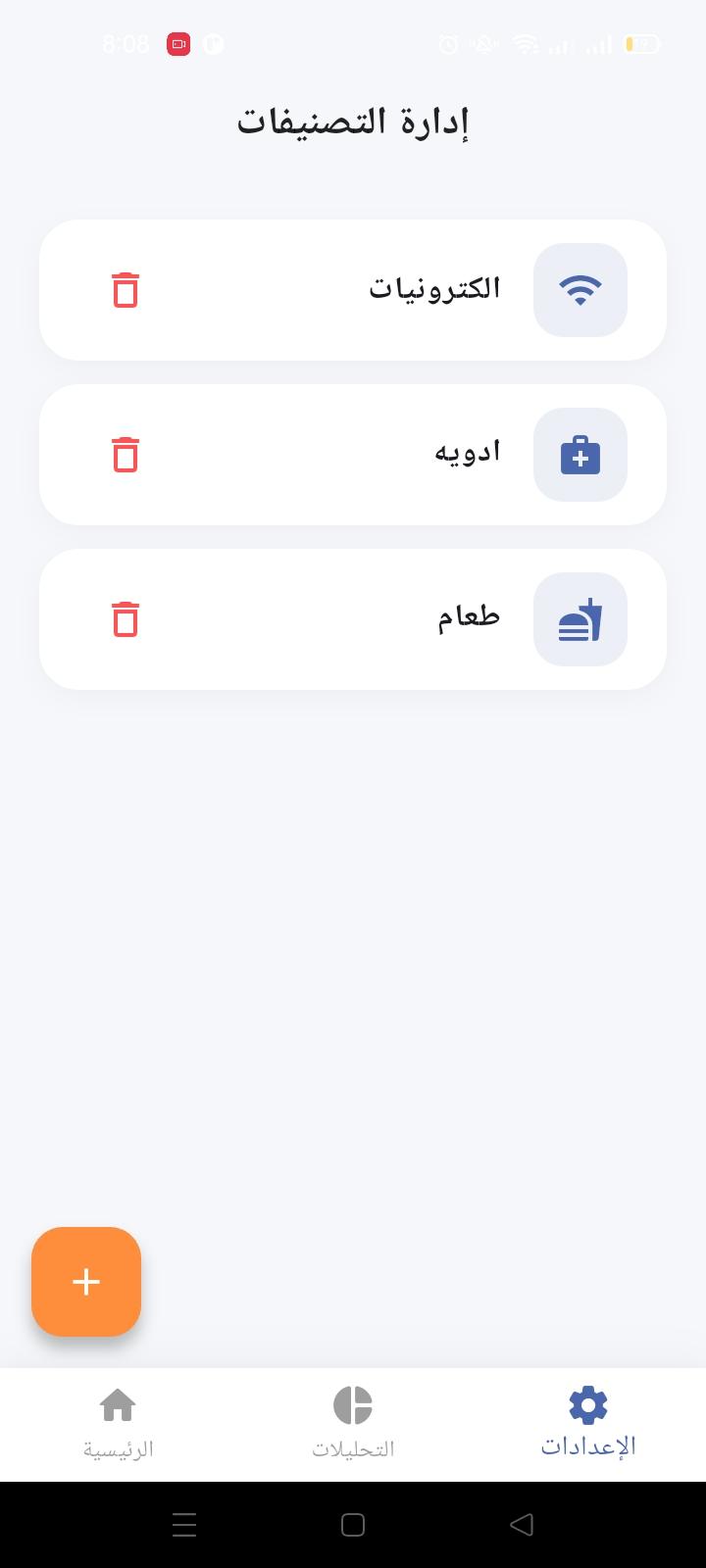Screen dimensions: 706x1568
Task: Tap the طعام category card
Action: coord(353,618)
